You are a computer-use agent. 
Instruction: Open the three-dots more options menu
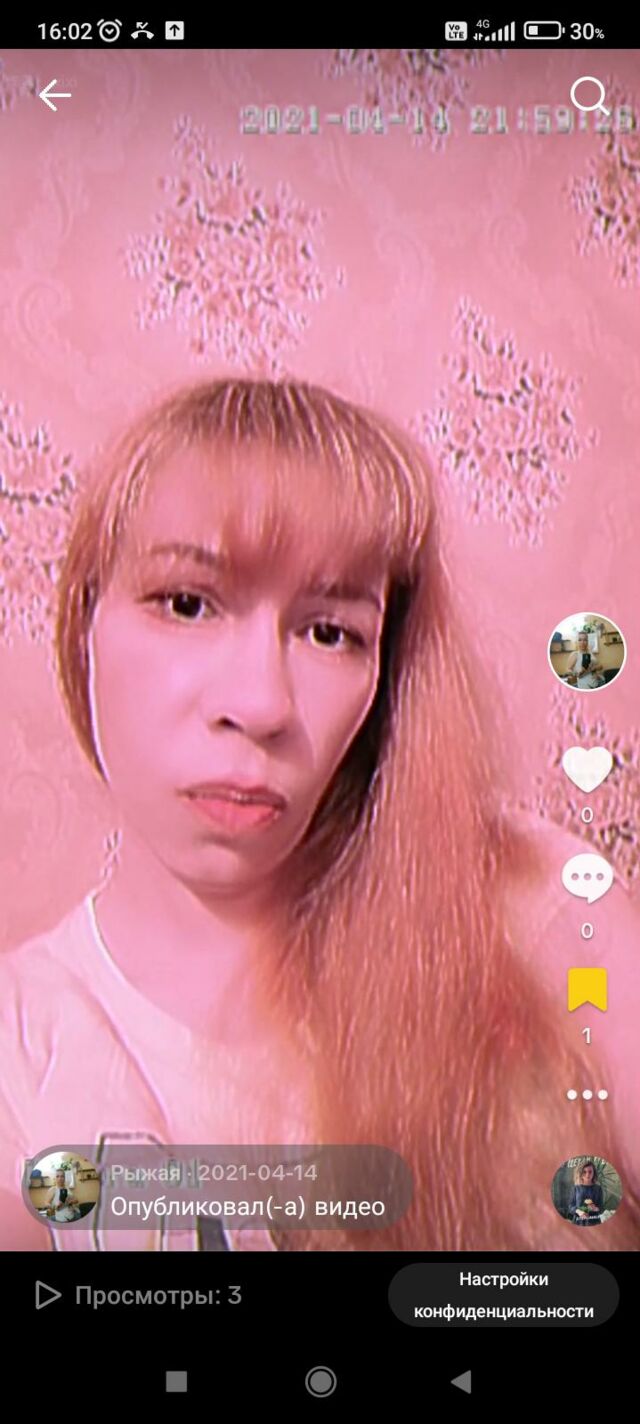pos(587,1094)
